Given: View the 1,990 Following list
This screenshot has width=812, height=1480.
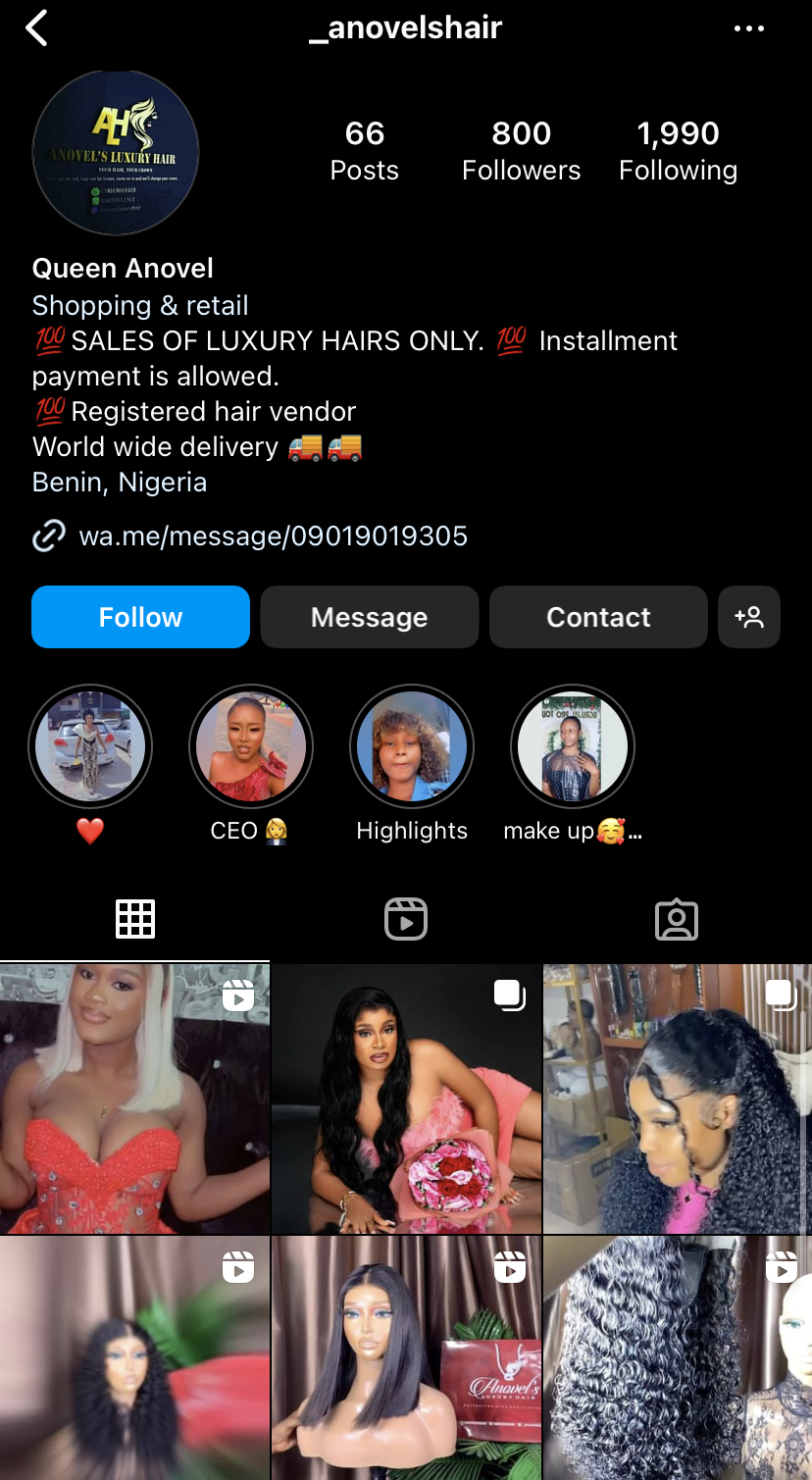Looking at the screenshot, I should [x=678, y=150].
